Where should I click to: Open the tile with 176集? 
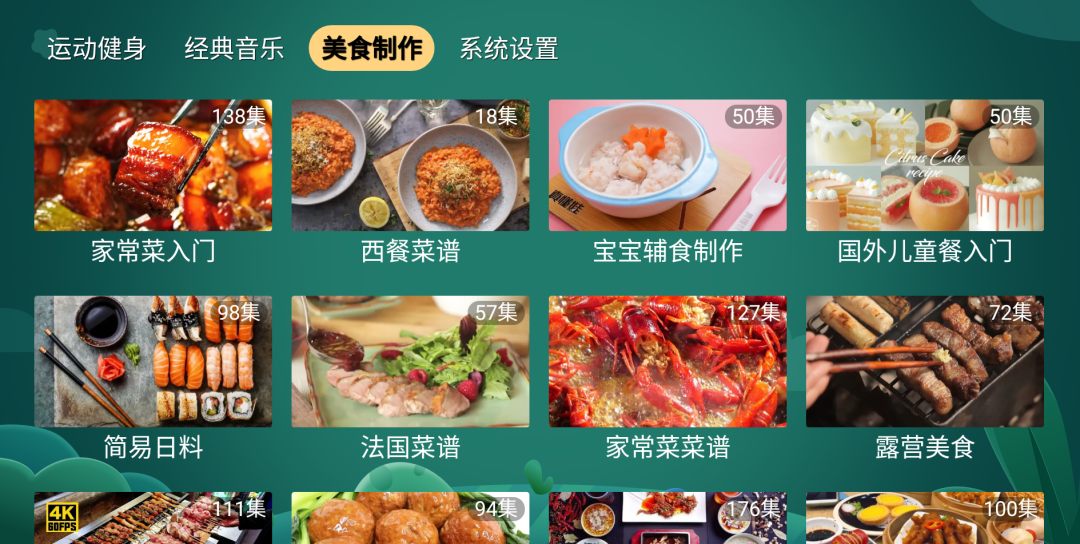[x=667, y=519]
